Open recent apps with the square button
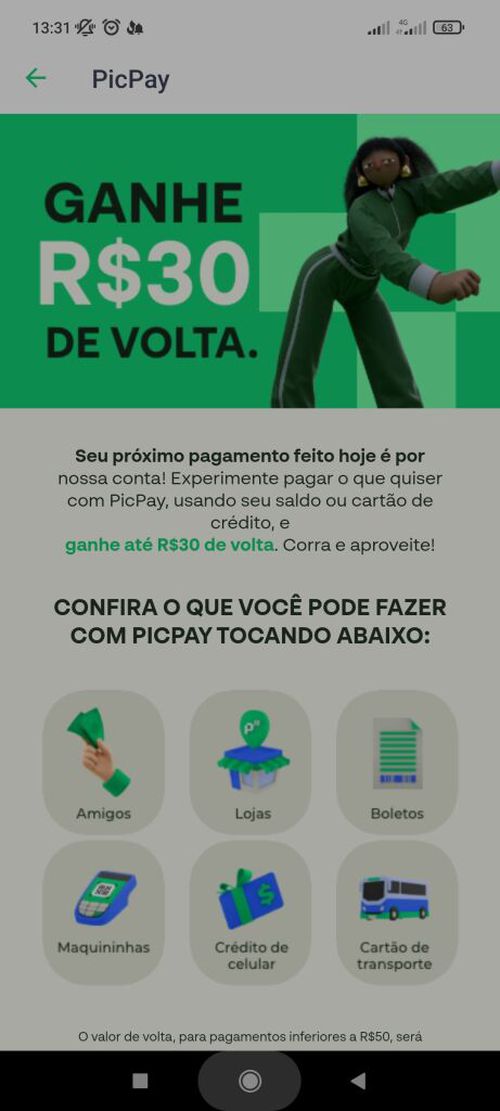Image resolution: width=500 pixels, height=1111 pixels. point(140,1081)
